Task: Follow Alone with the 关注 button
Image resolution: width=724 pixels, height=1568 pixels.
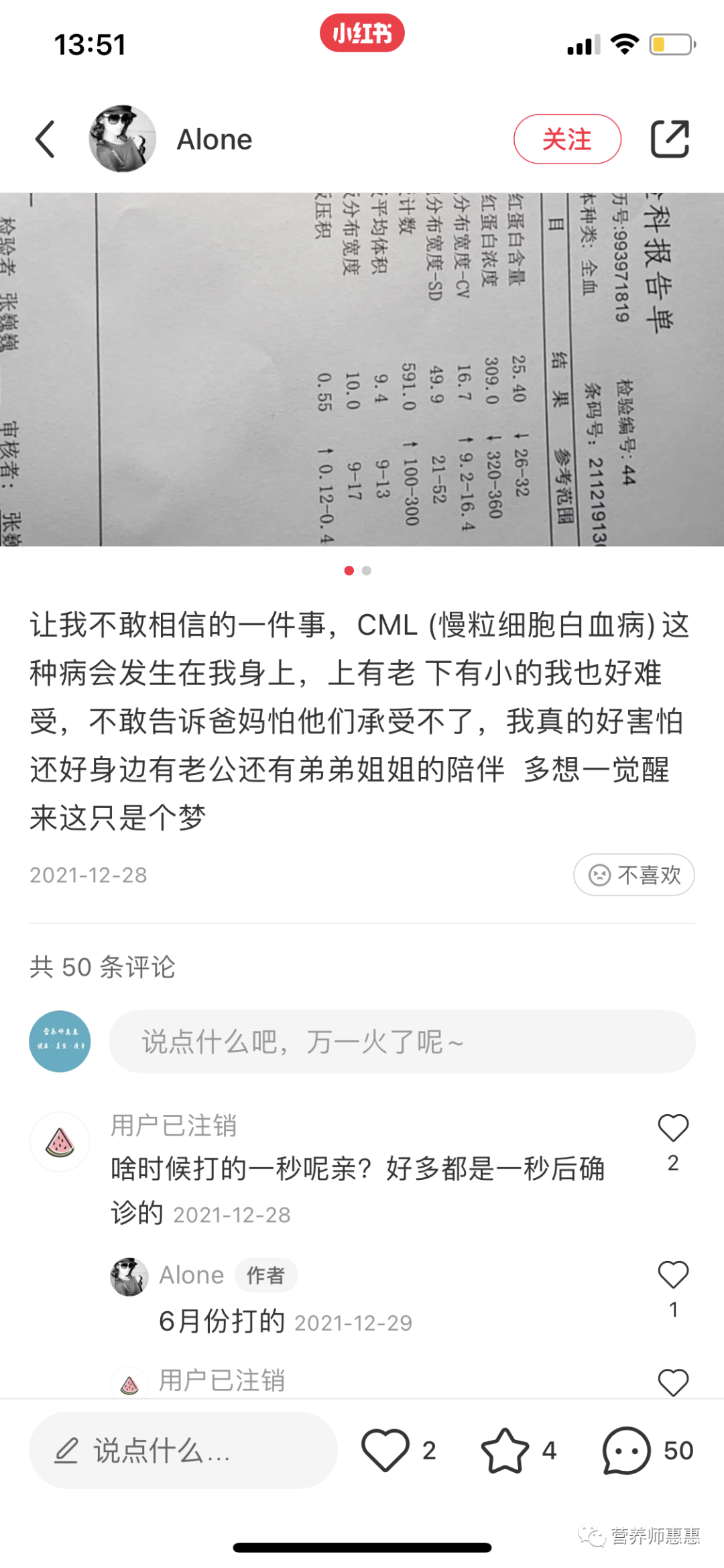Action: [567, 139]
